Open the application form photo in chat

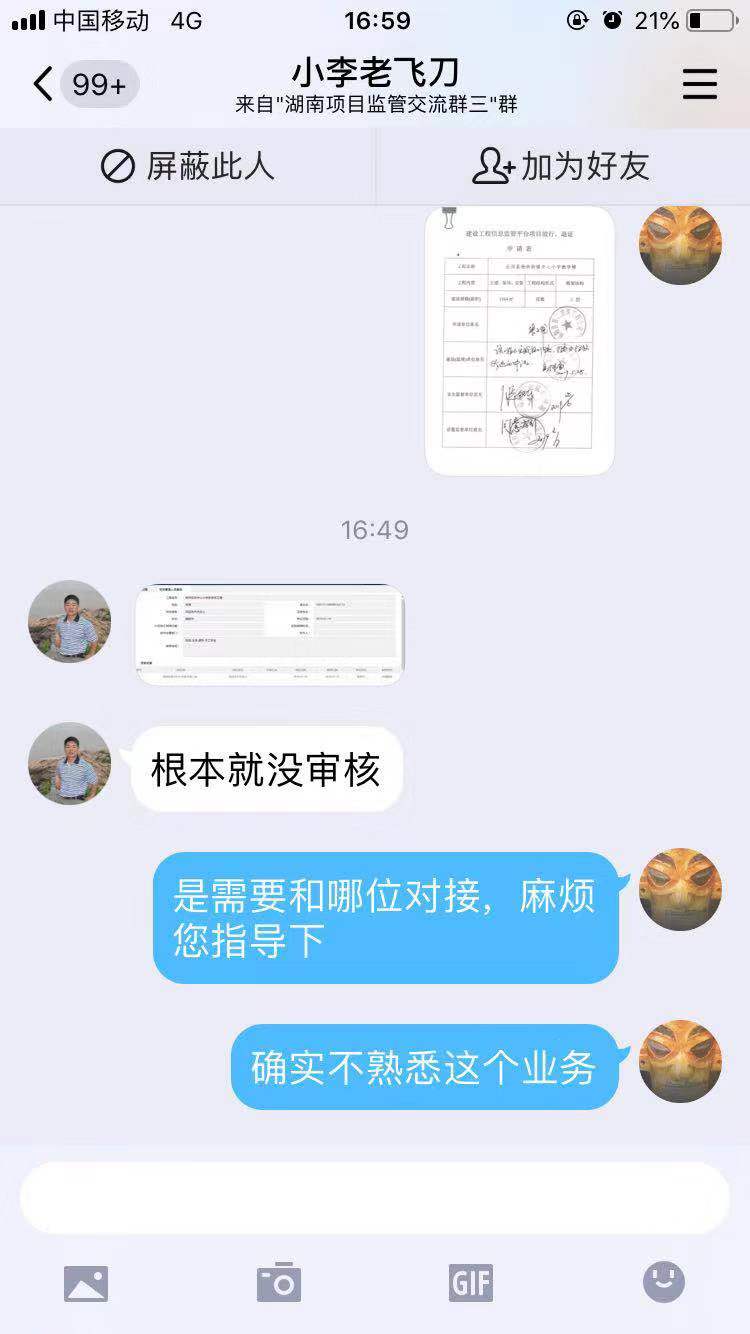(520, 340)
